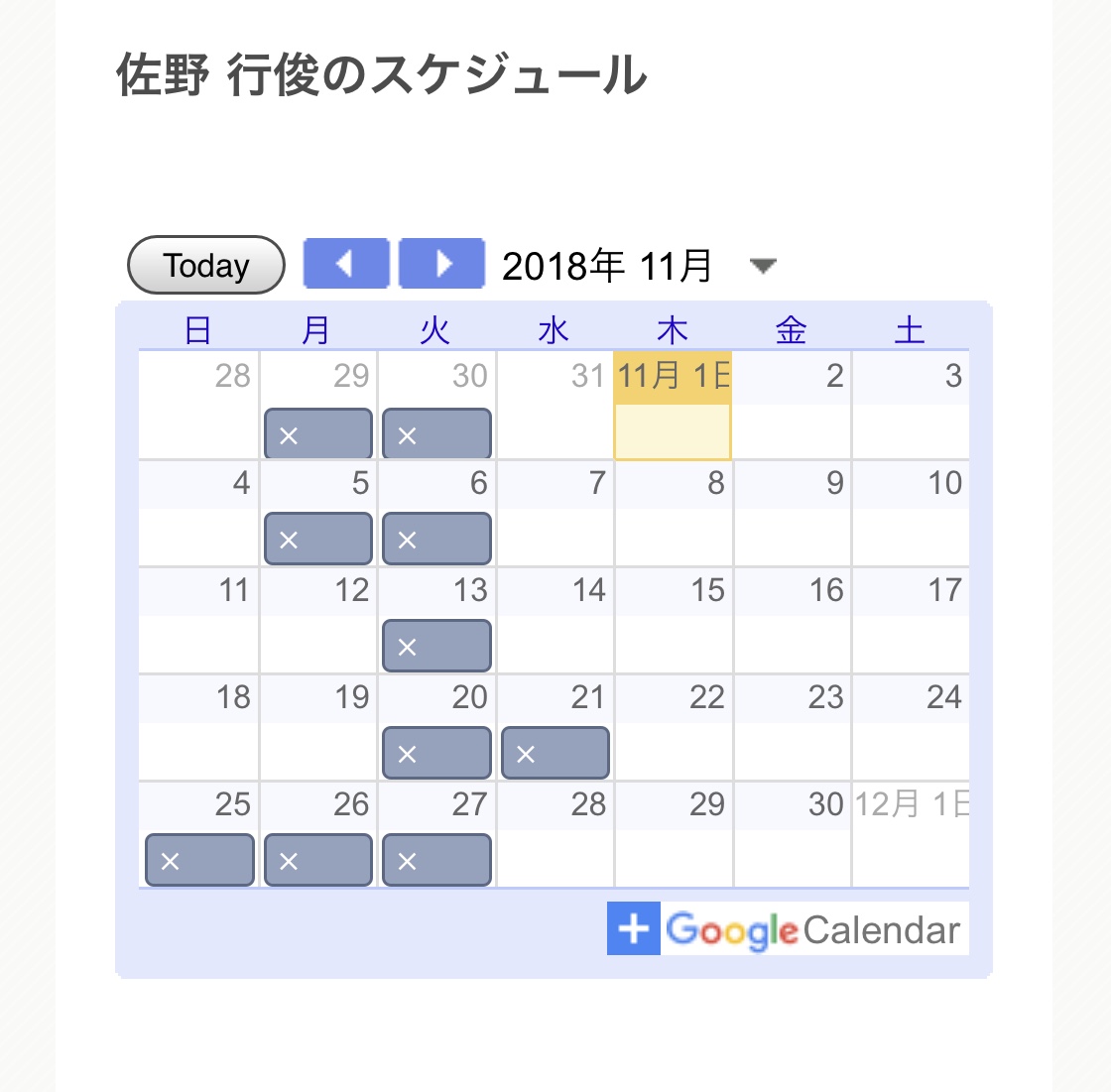Open the × event on October 29
1111x1092 pixels.
click(x=317, y=434)
